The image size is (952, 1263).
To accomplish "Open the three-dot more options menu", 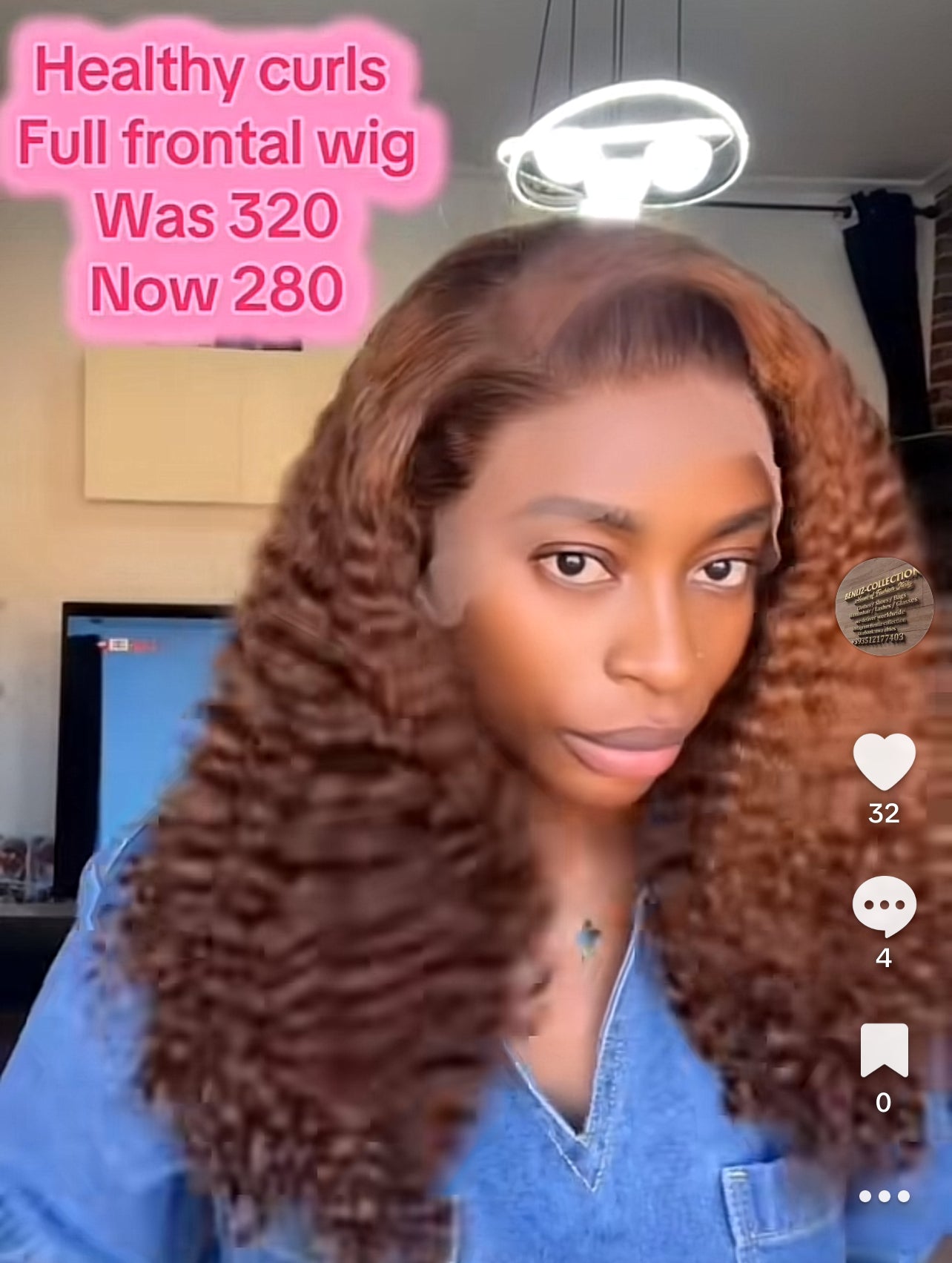I will click(x=884, y=1196).
